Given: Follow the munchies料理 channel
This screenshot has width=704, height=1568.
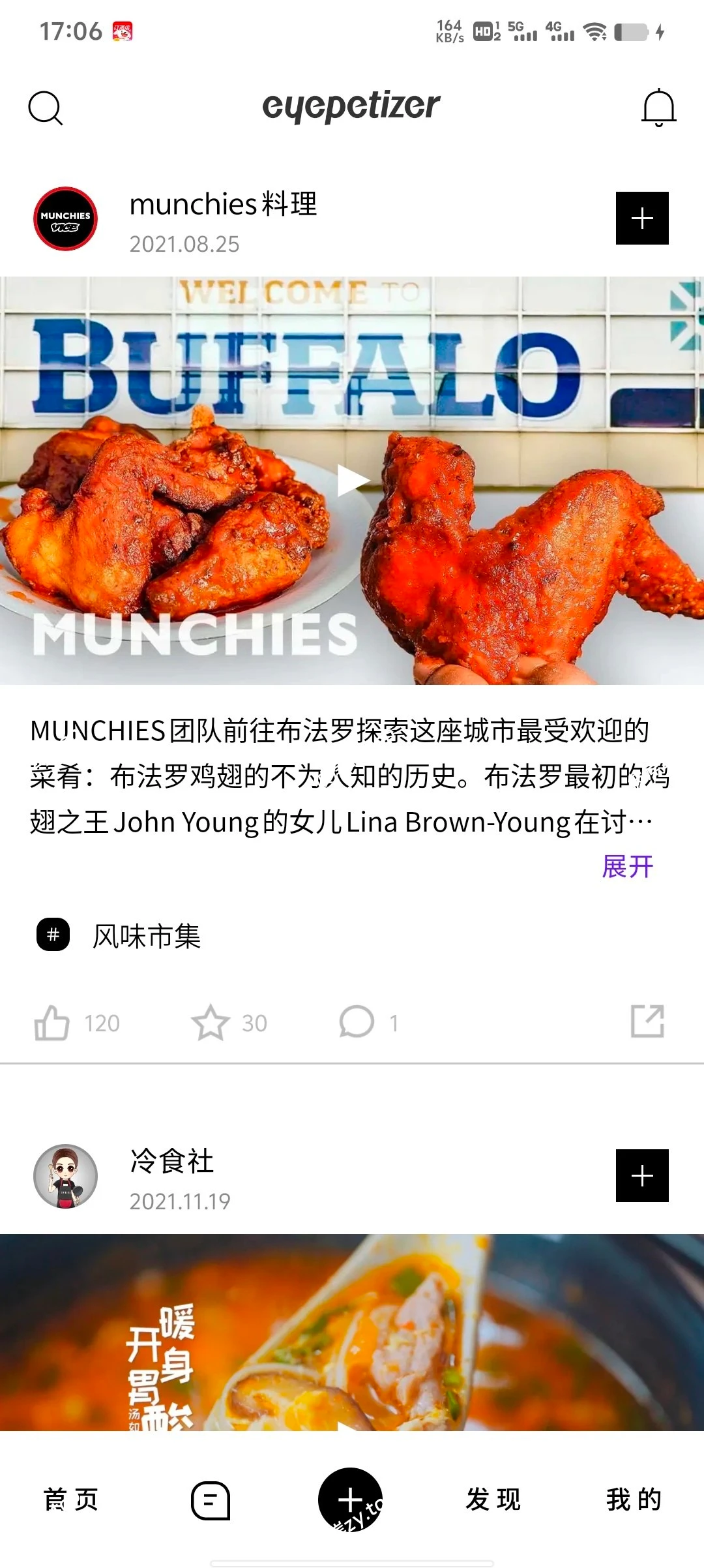Looking at the screenshot, I should [642, 218].
